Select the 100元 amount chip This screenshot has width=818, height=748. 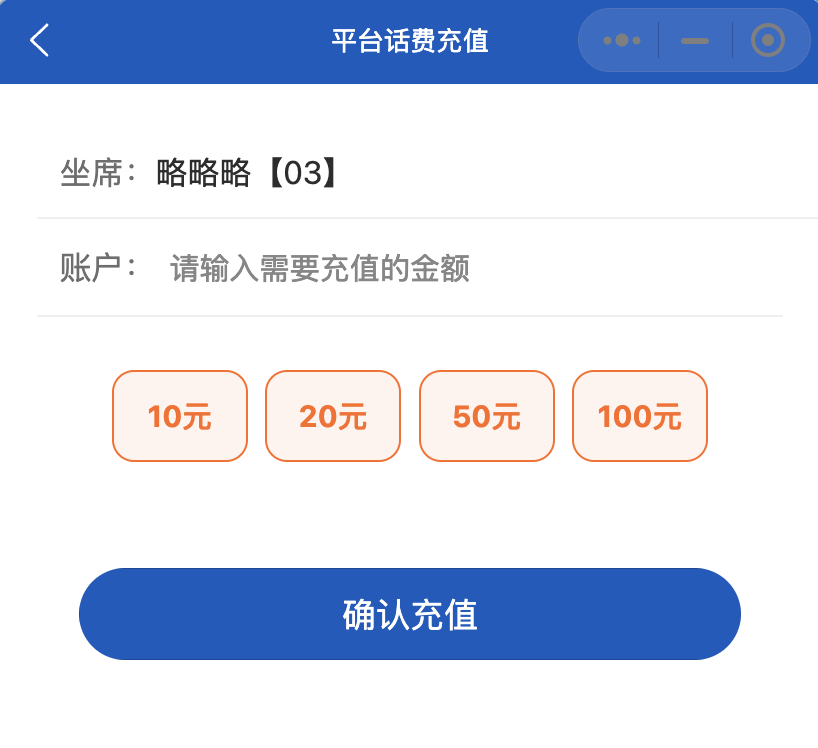[x=640, y=416]
